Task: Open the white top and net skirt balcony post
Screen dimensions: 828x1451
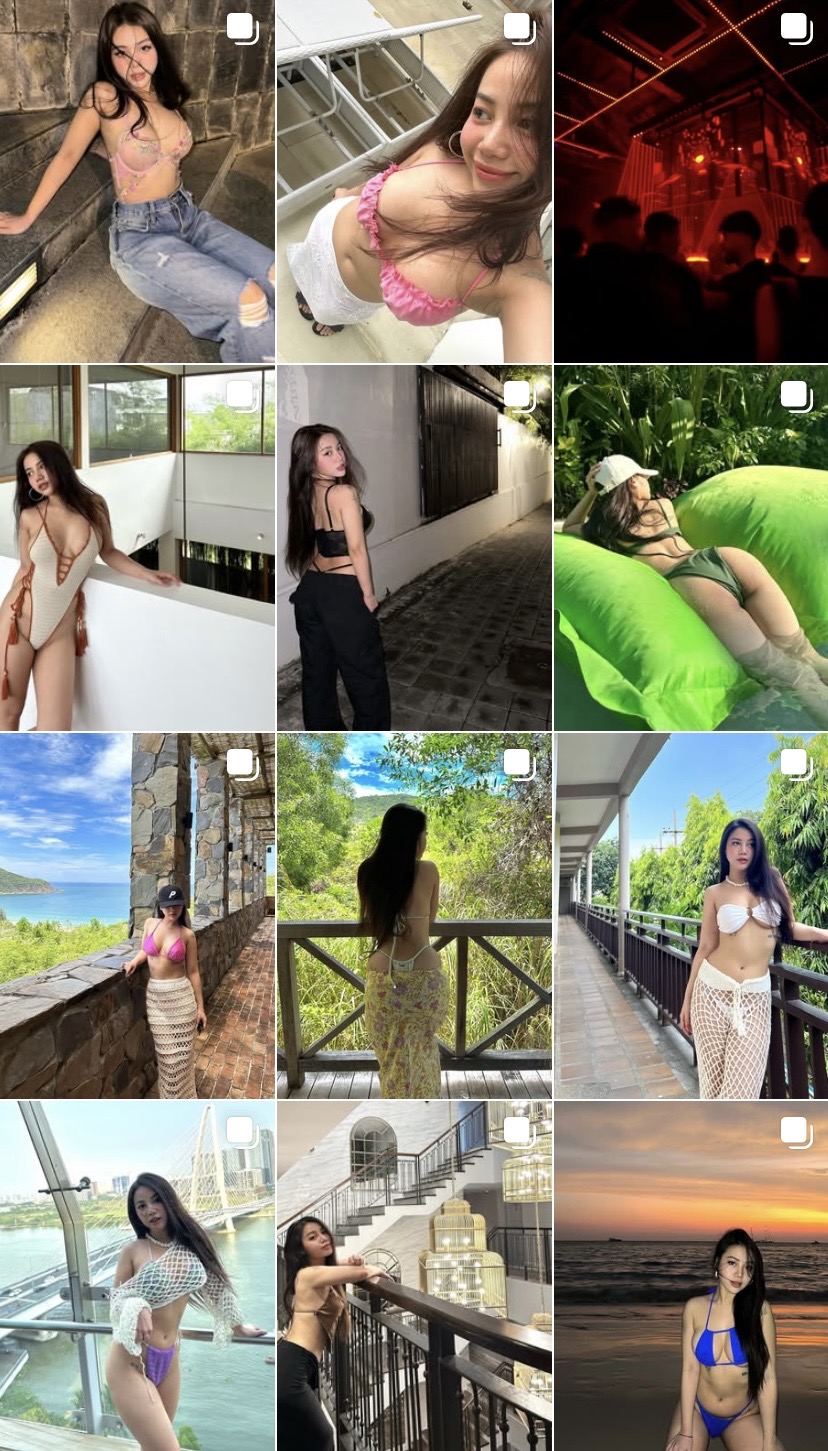Action: point(691,915)
